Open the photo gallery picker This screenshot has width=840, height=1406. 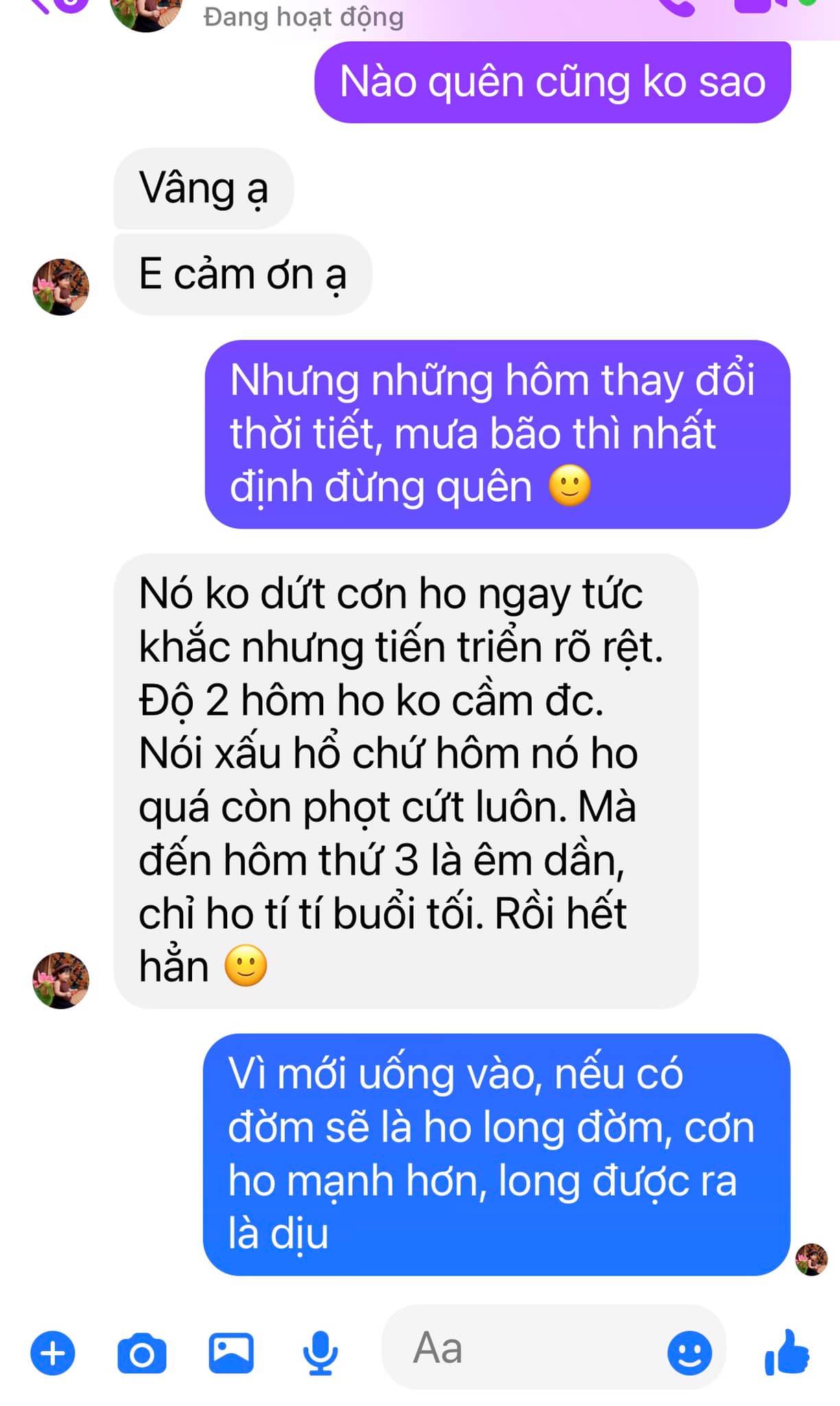point(231,1351)
